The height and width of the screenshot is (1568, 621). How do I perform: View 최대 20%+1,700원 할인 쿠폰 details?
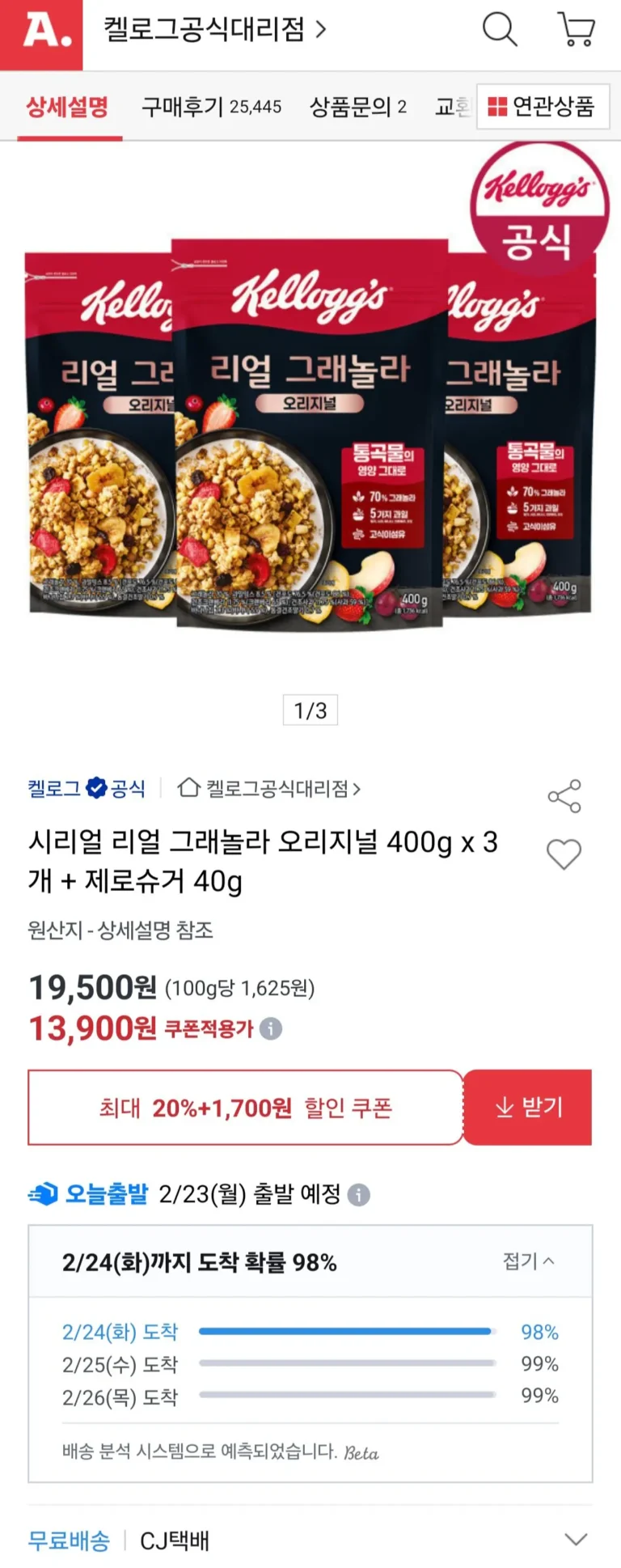point(245,1107)
